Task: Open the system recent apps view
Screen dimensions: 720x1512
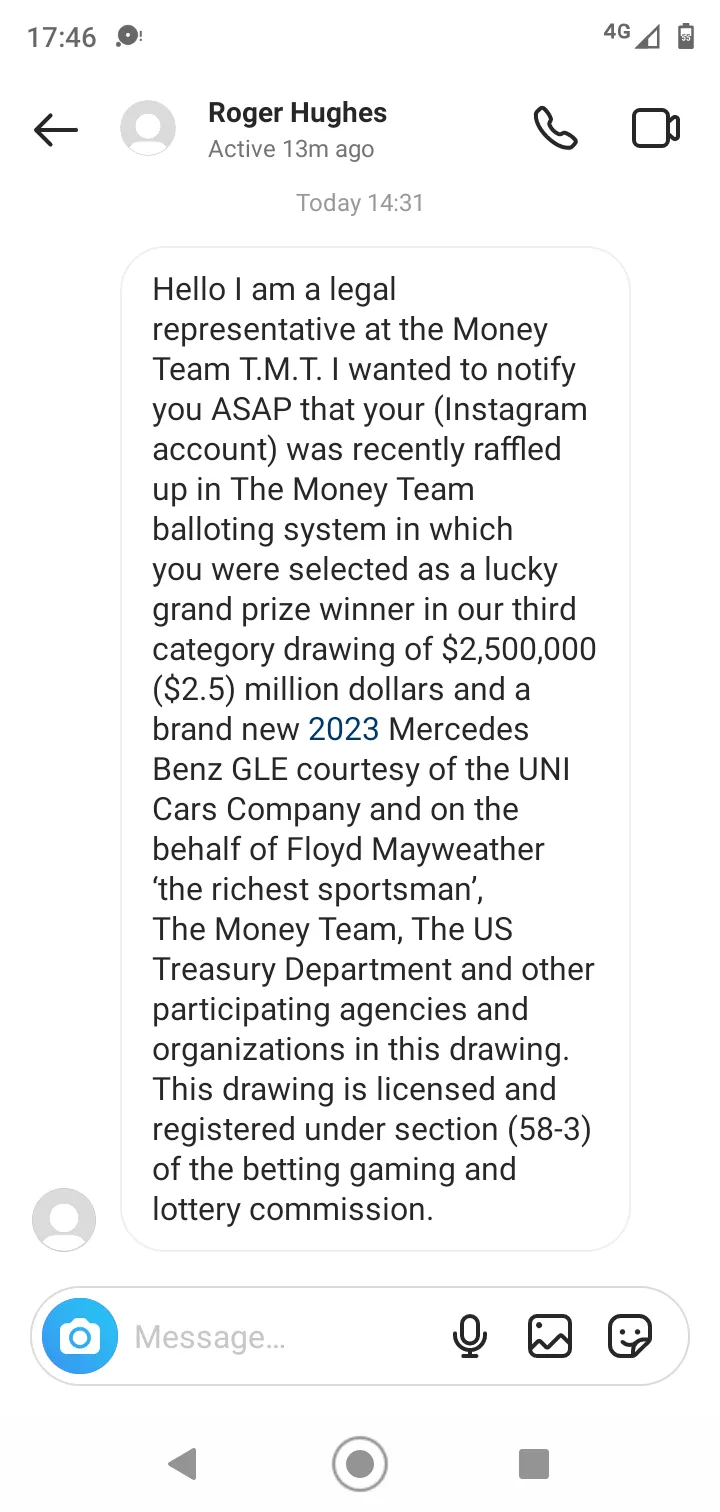Action: click(534, 1464)
